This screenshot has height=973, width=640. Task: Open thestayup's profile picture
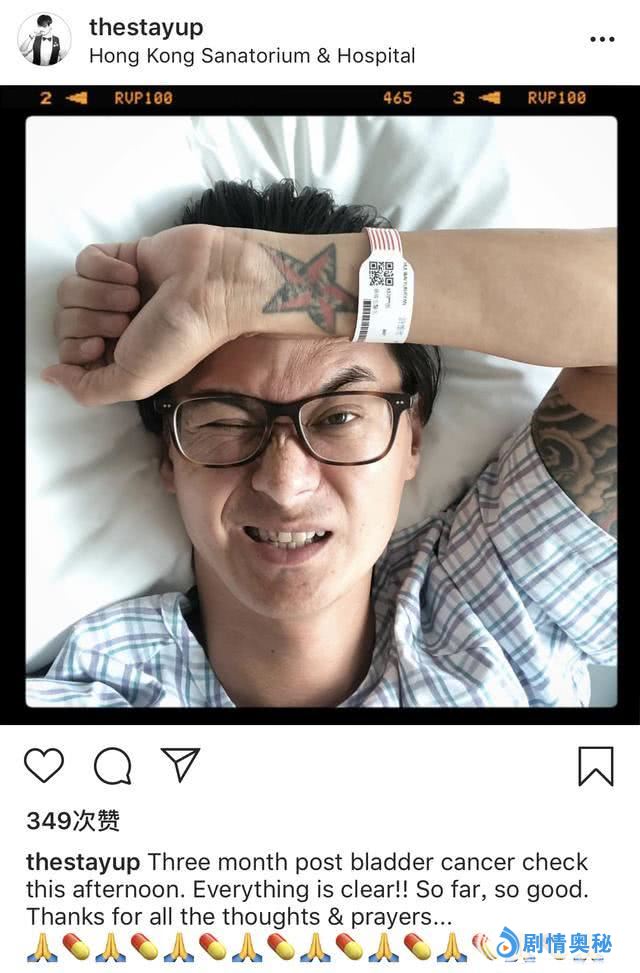44,40
